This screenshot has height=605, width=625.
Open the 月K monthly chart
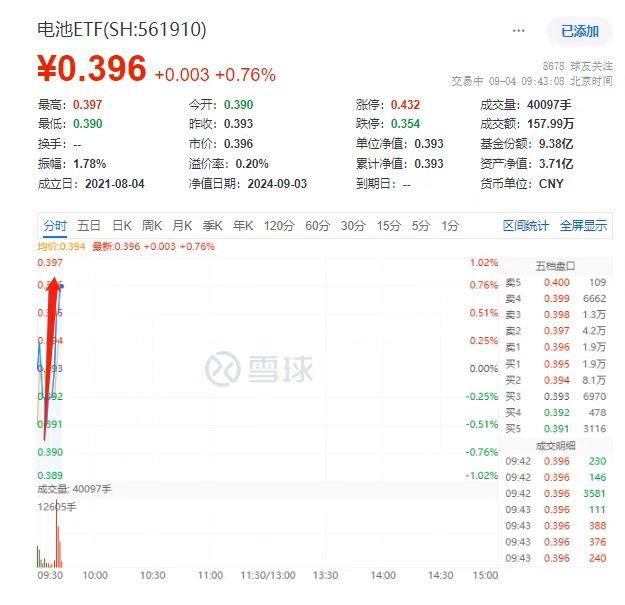point(182,226)
